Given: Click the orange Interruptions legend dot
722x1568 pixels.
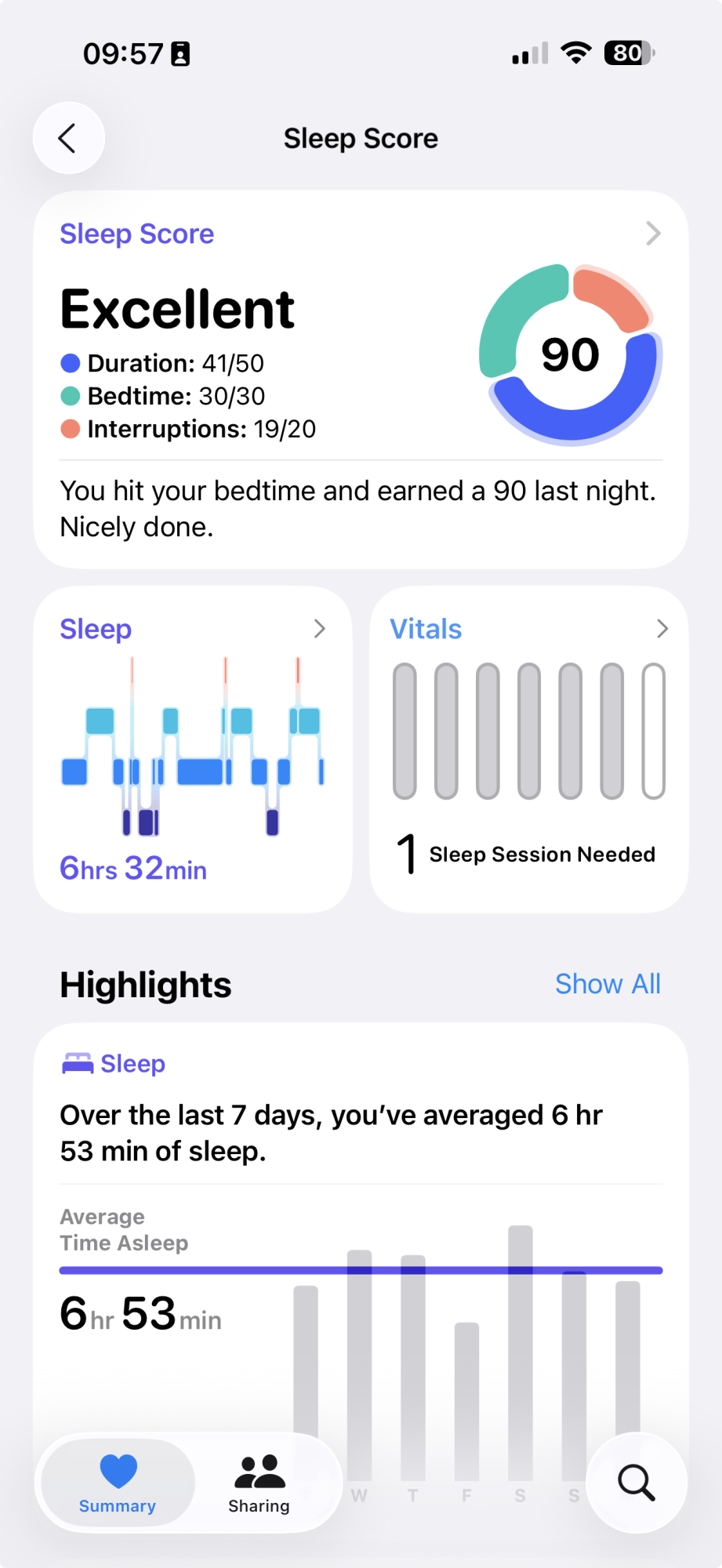Looking at the screenshot, I should [70, 429].
